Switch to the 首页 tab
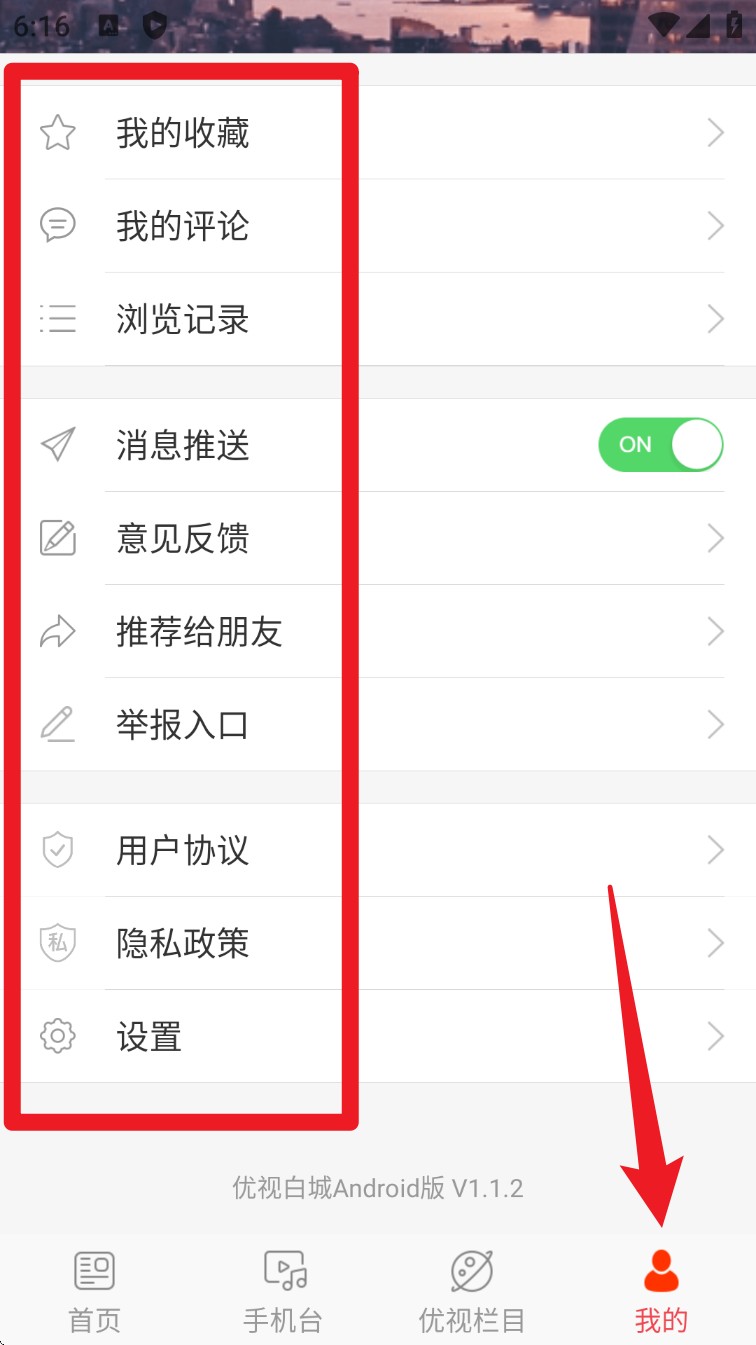The height and width of the screenshot is (1345, 756). [x=95, y=1292]
